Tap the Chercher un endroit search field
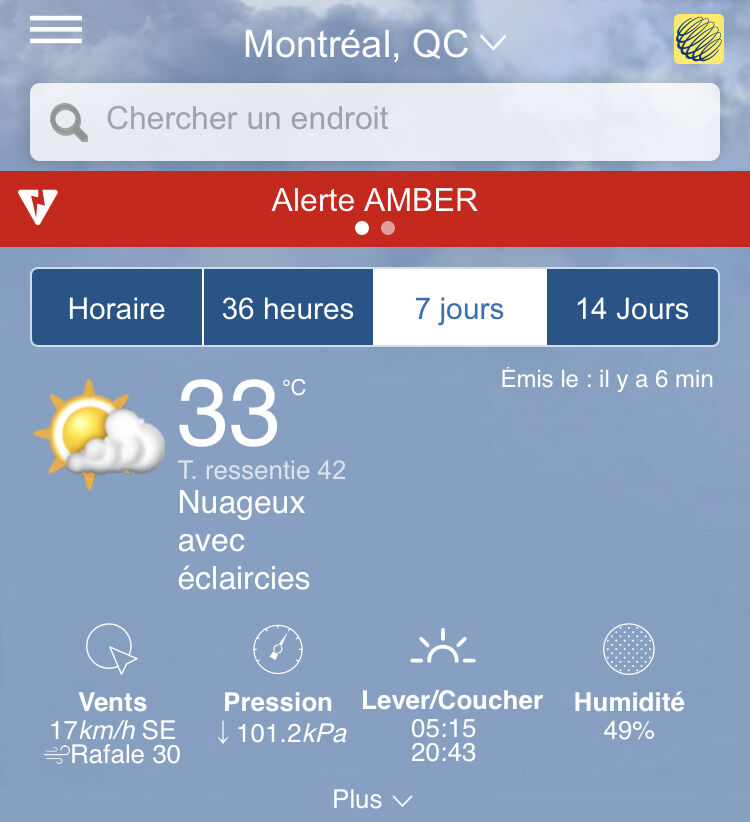Image resolution: width=750 pixels, height=822 pixels. click(x=375, y=120)
